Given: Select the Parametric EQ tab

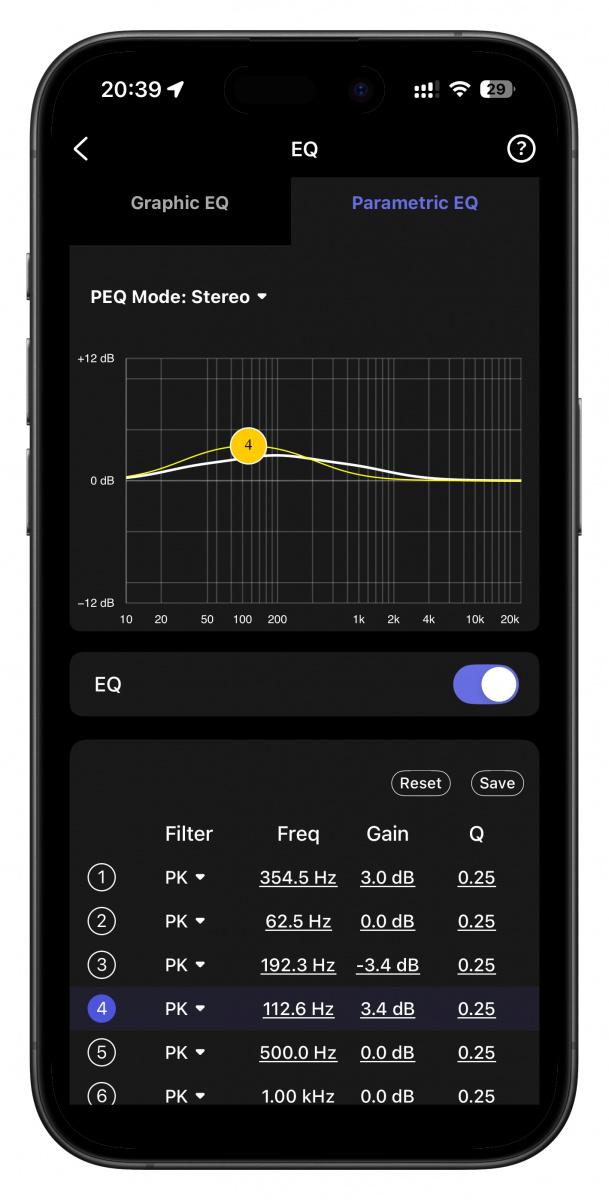Looking at the screenshot, I should 414,203.
